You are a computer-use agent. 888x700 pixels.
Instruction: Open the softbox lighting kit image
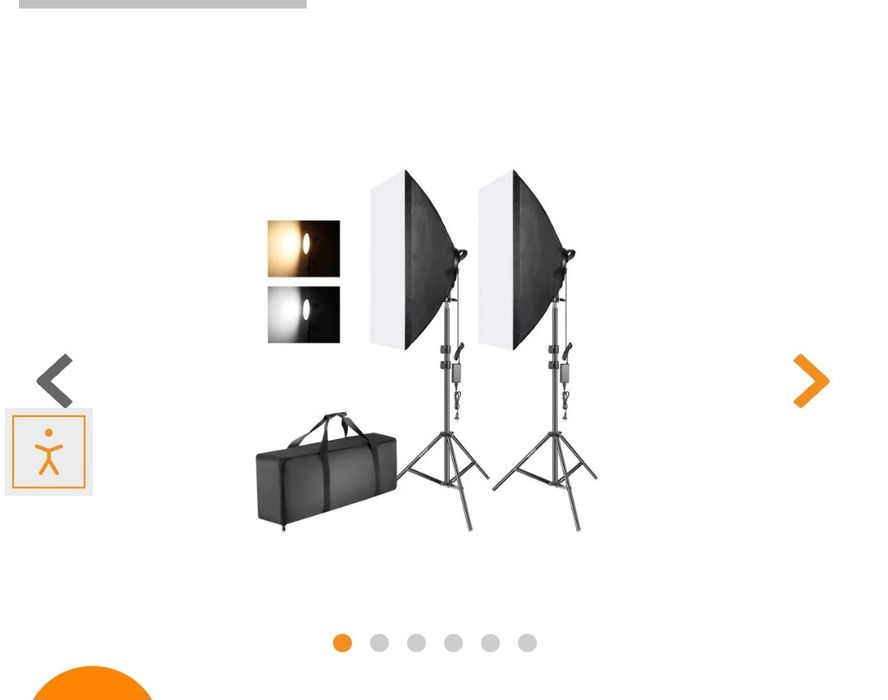coord(428,350)
